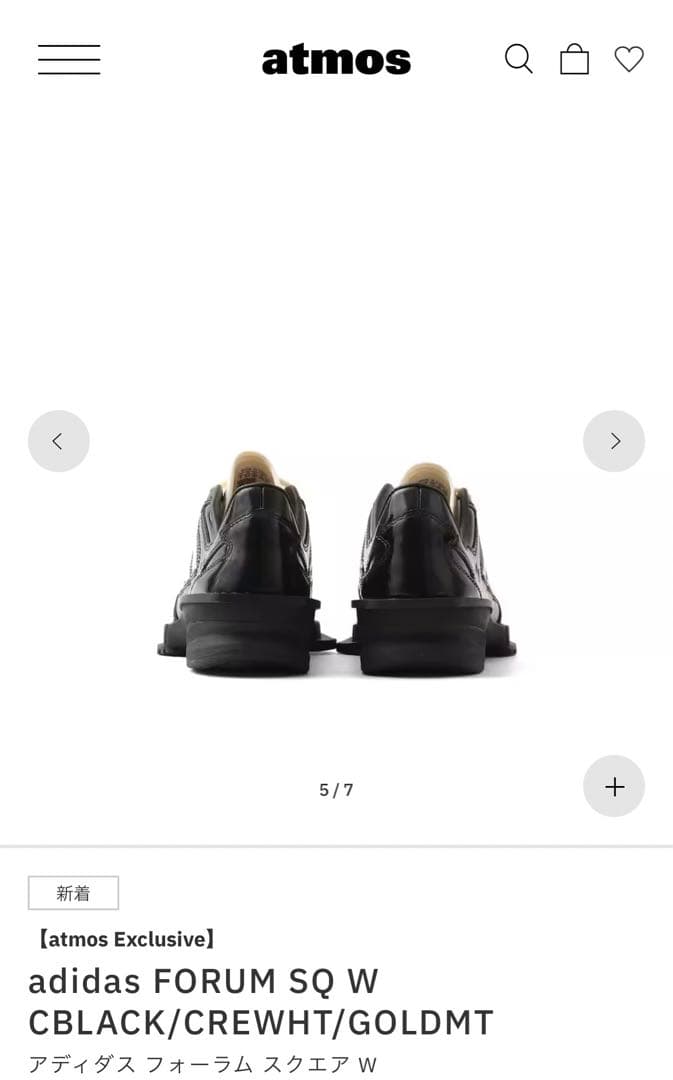View the shopping bag

[574, 59]
